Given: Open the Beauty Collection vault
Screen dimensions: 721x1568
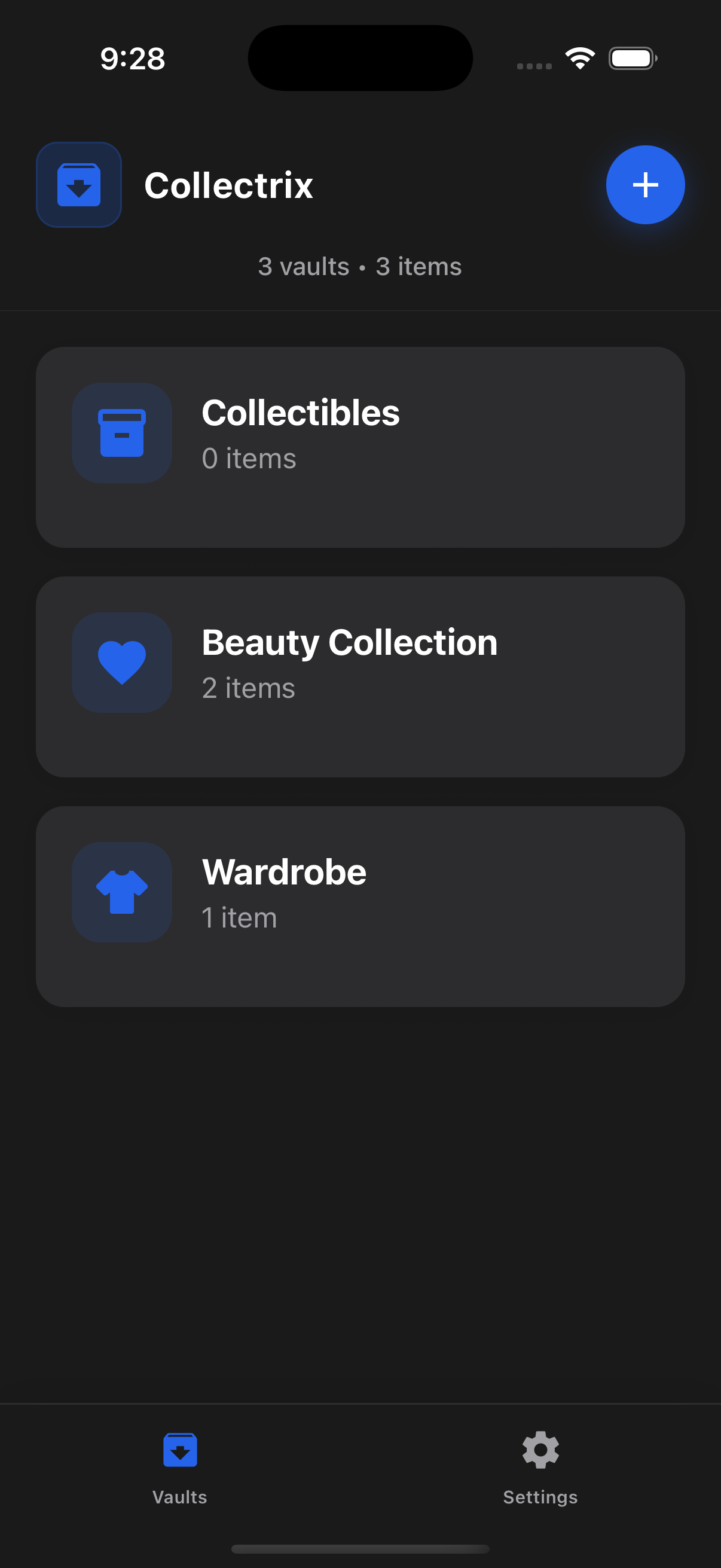Looking at the screenshot, I should (360, 676).
